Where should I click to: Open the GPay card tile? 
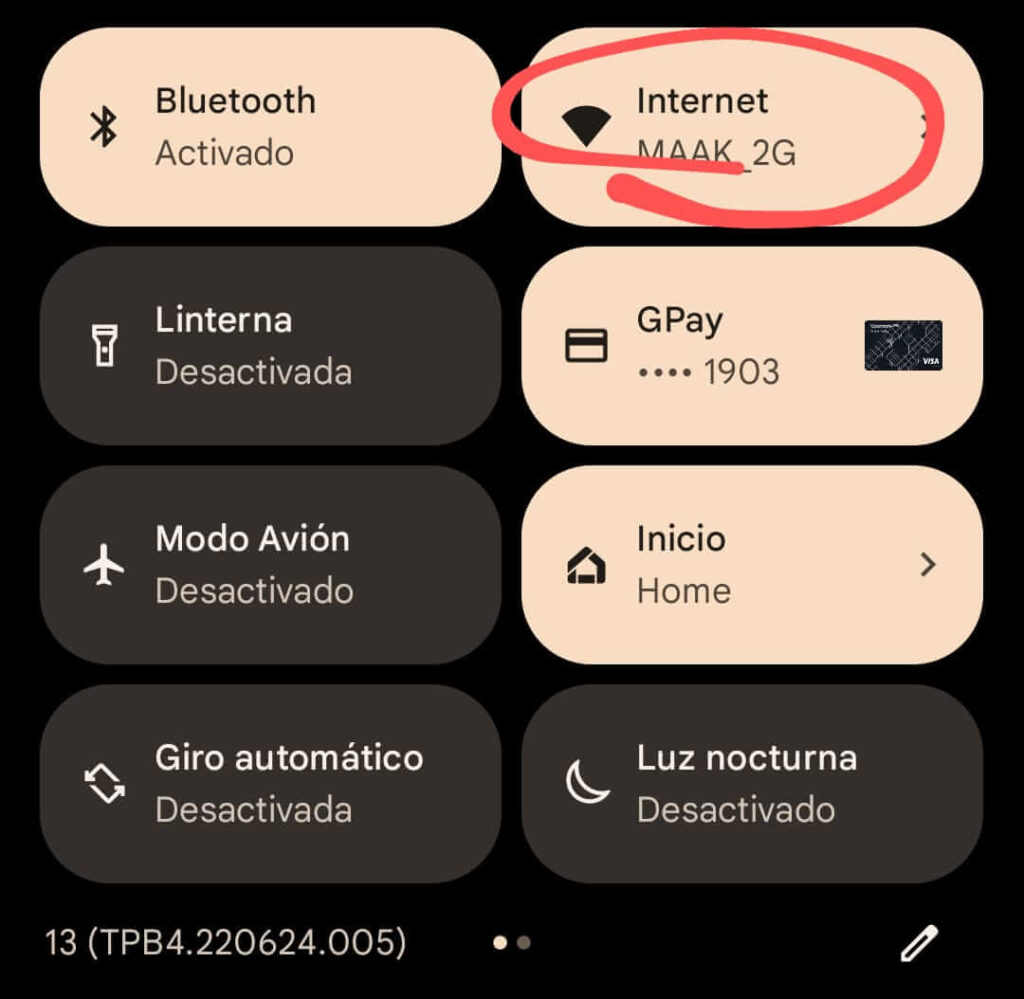(x=752, y=346)
